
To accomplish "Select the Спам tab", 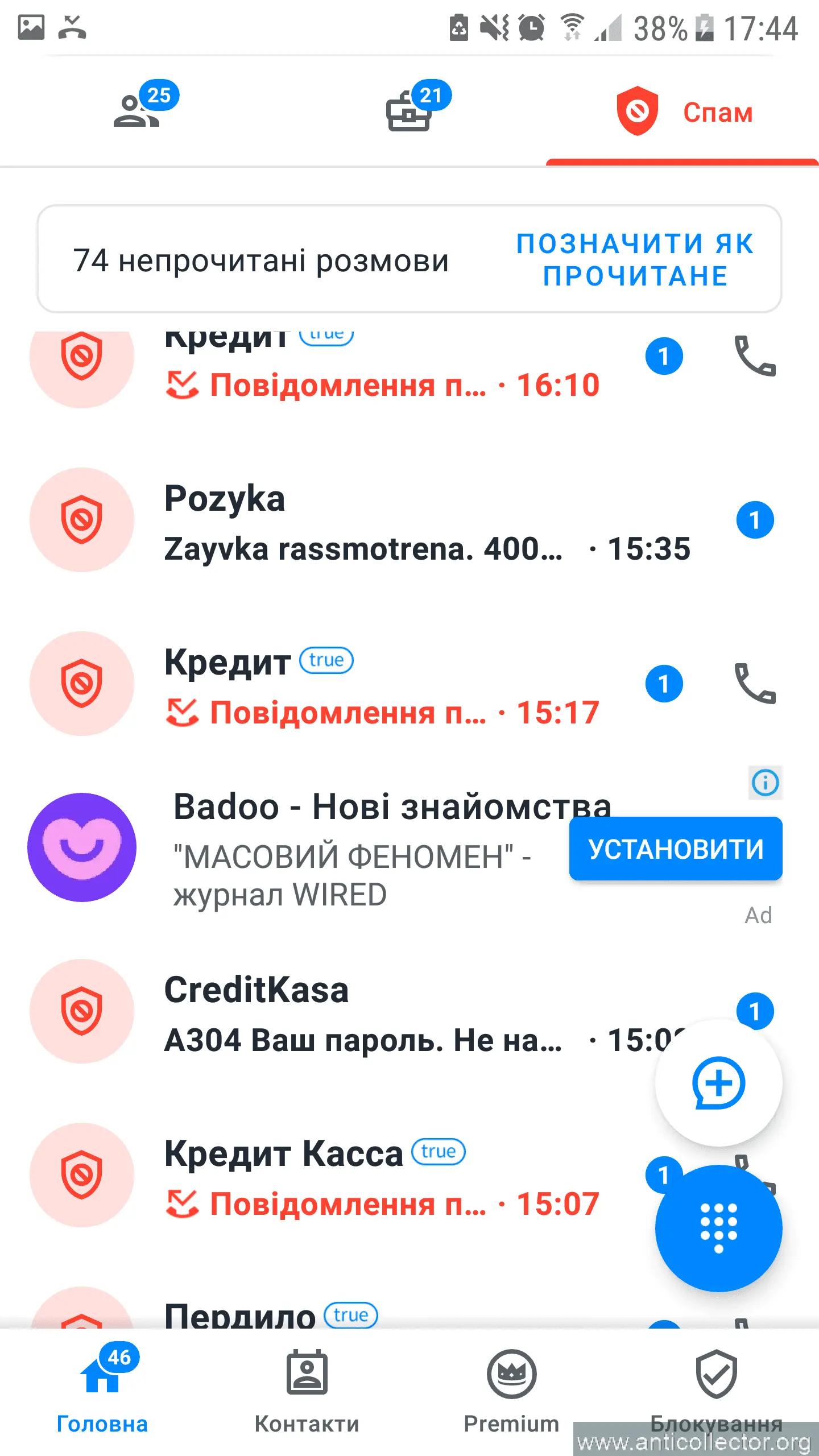I will pyautogui.click(x=682, y=112).
